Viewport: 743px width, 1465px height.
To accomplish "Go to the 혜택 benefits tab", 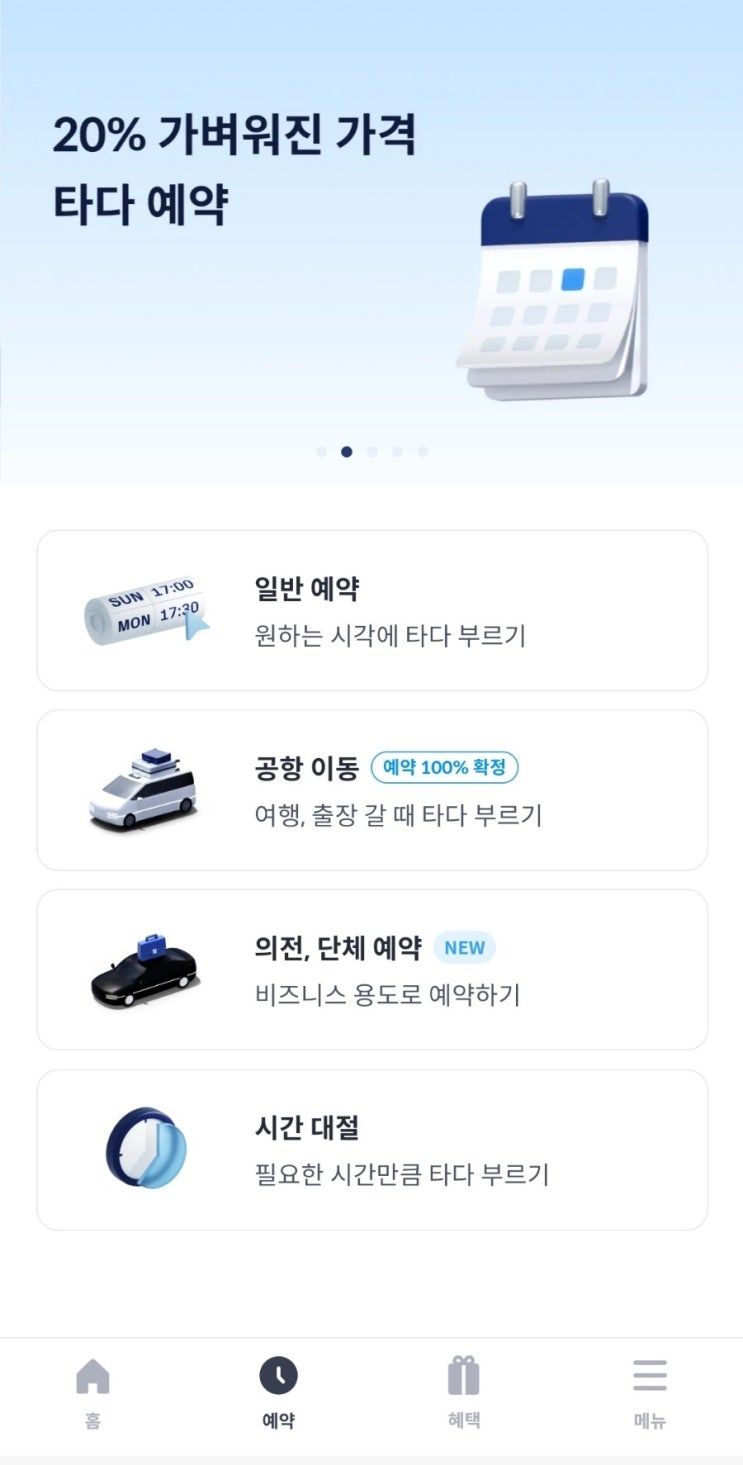I will [x=464, y=1394].
